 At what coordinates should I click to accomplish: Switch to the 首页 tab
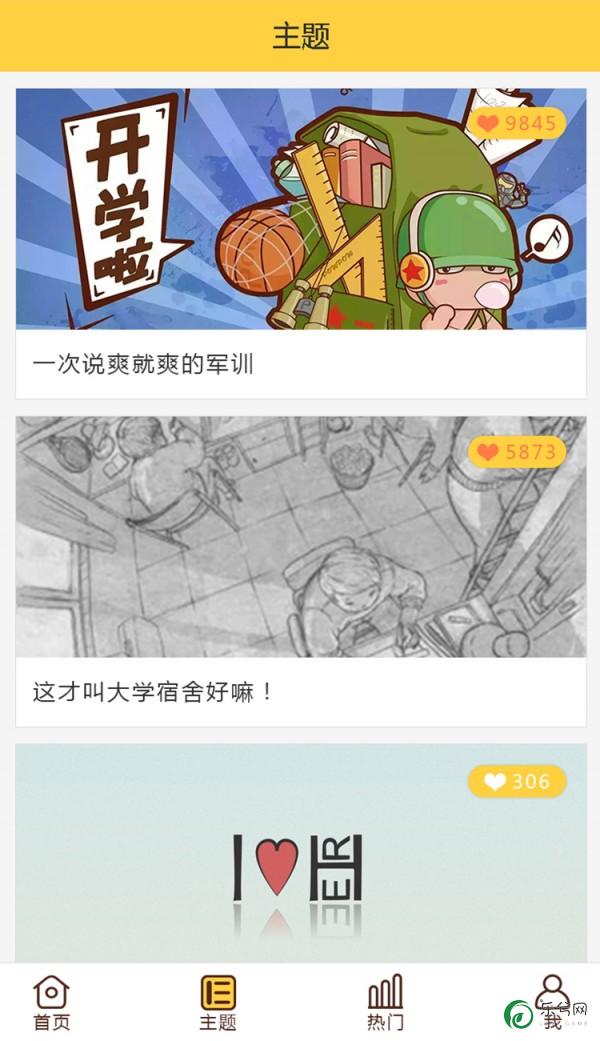click(52, 1002)
